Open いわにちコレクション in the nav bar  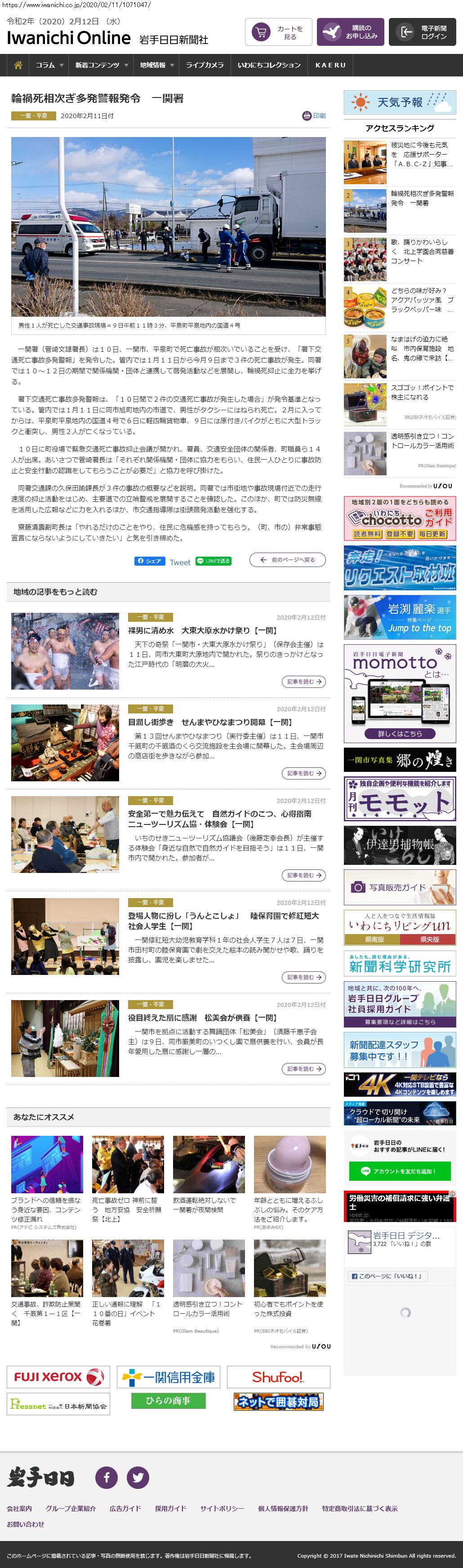coord(269,65)
